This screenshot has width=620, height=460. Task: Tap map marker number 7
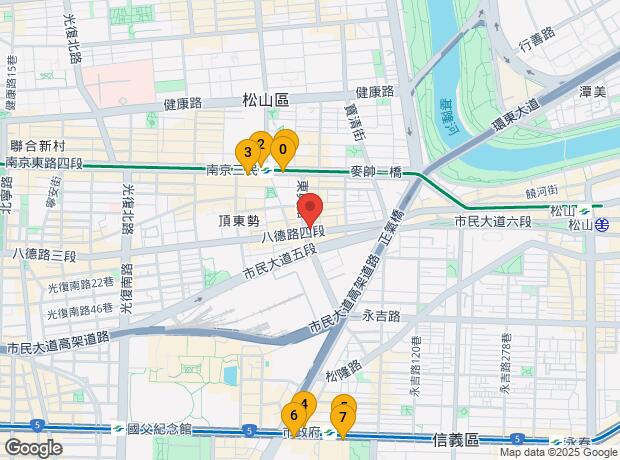click(343, 417)
